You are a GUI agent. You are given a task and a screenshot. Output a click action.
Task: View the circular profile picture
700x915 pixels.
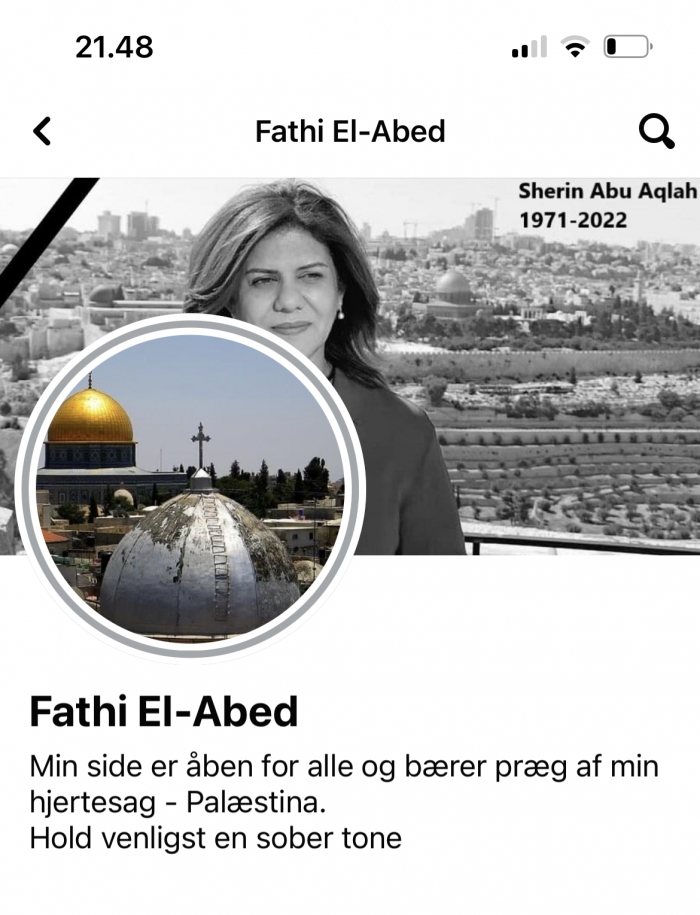[190, 487]
